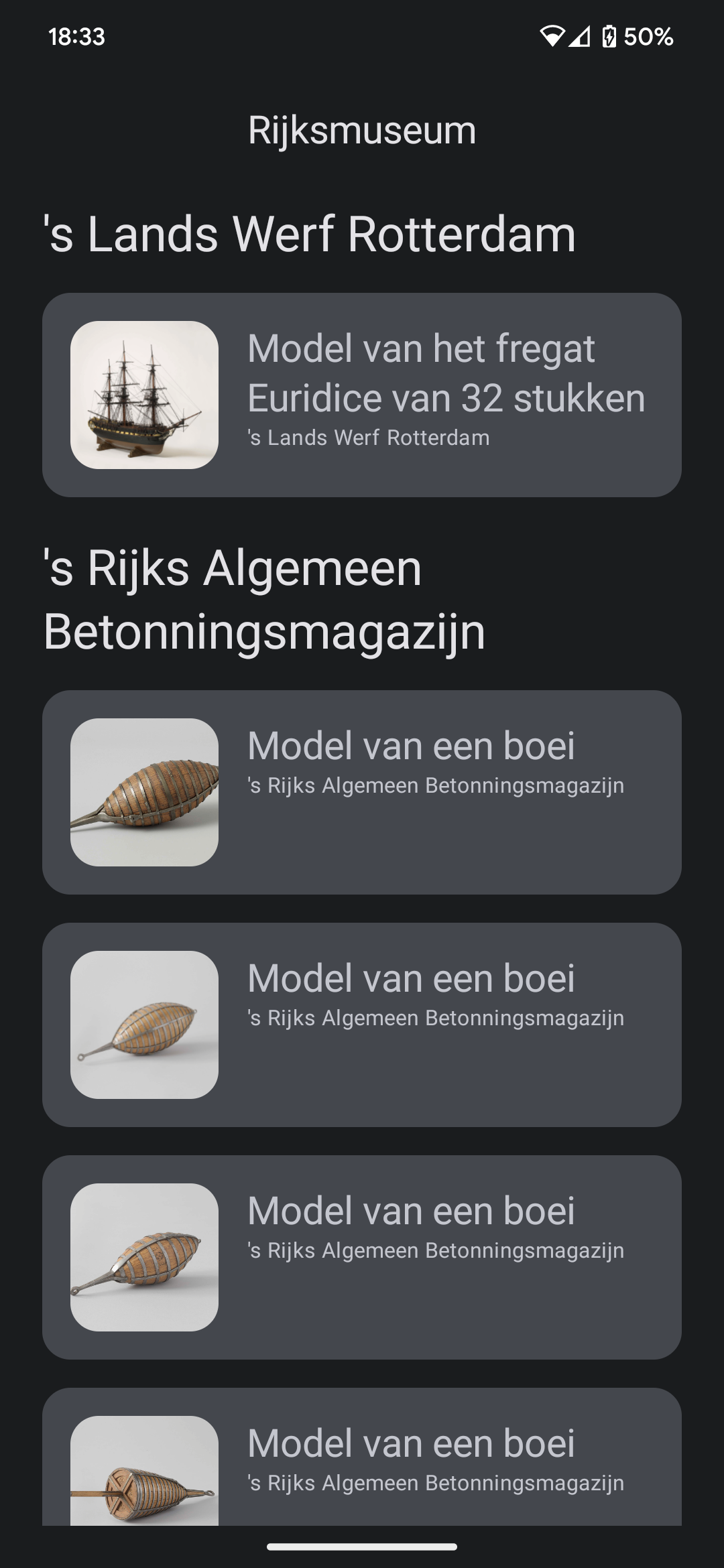
Task: Open the Model van het fregat Euridice card
Action: (362, 393)
